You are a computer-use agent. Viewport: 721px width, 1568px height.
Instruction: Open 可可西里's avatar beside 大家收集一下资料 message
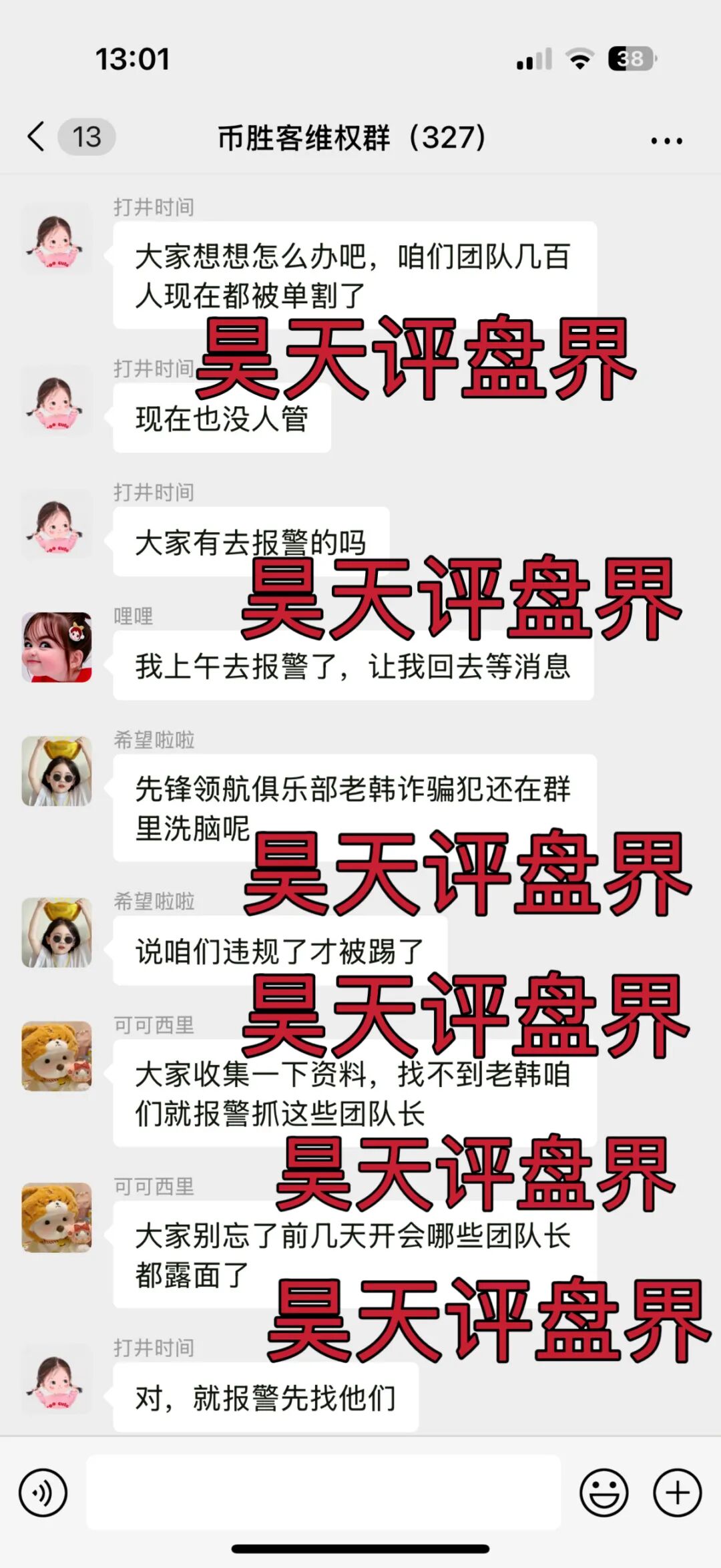[x=57, y=1056]
